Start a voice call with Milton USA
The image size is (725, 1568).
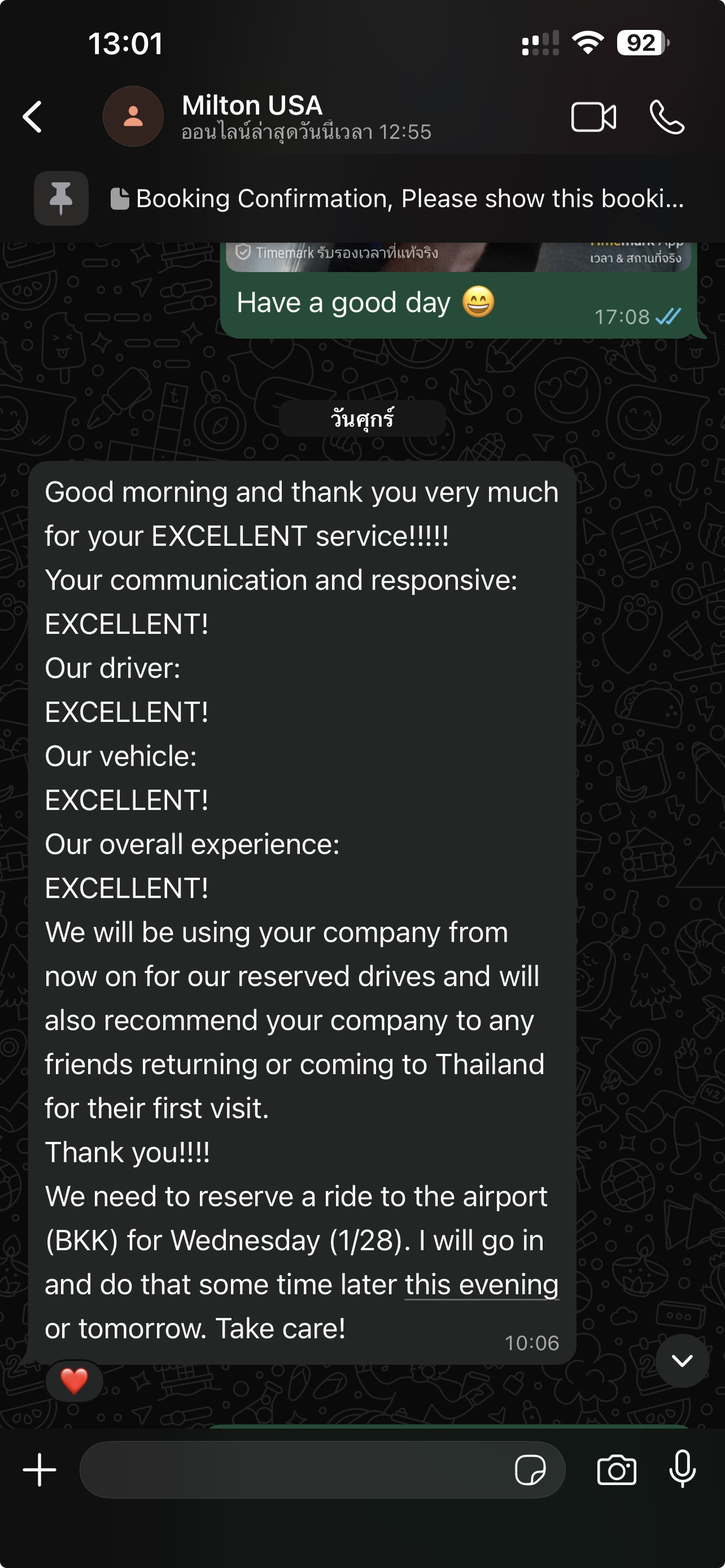pyautogui.click(x=667, y=117)
